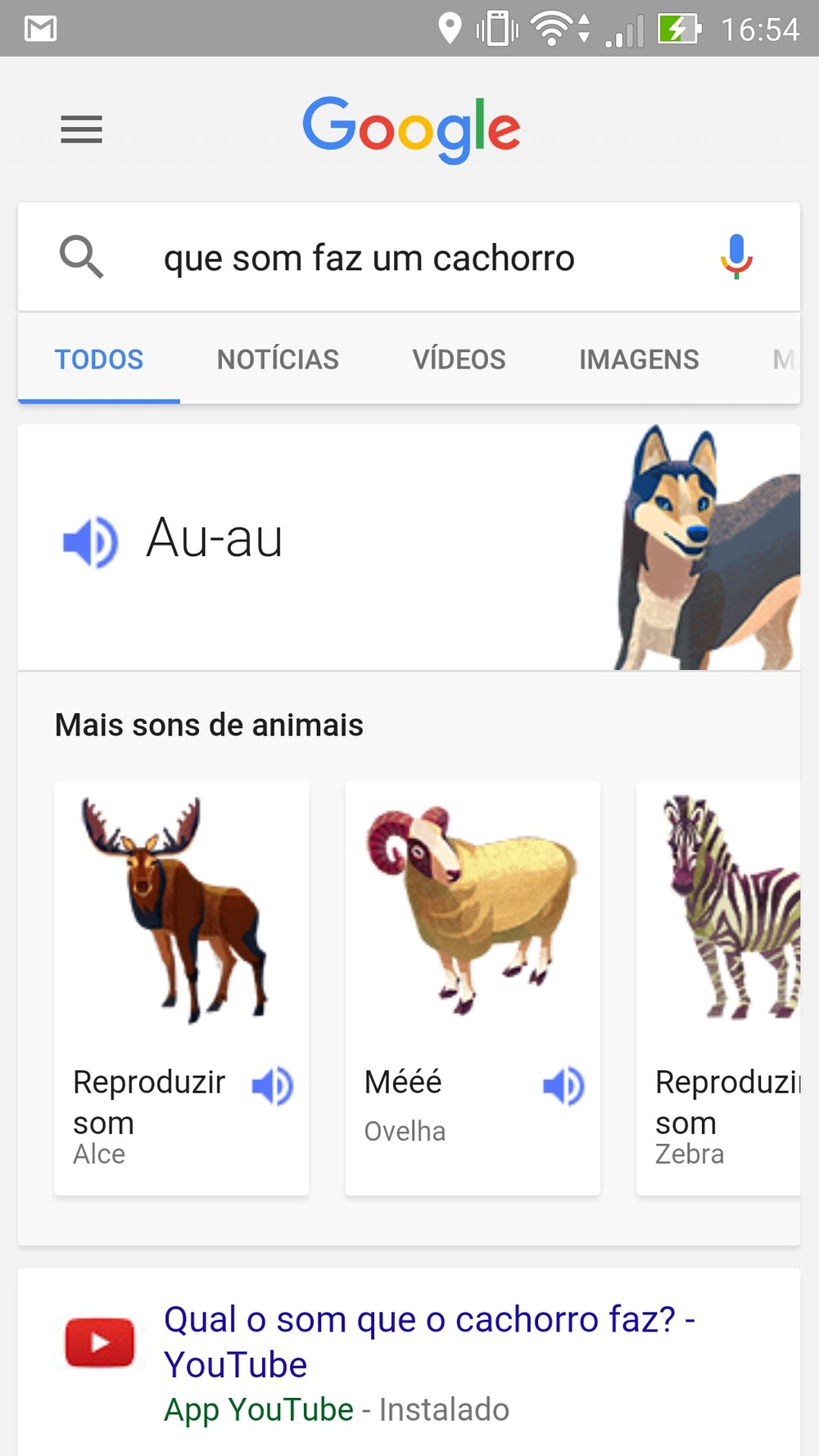819x1456 pixels.
Task: Tap the magnifying glass search icon
Action: 81,257
